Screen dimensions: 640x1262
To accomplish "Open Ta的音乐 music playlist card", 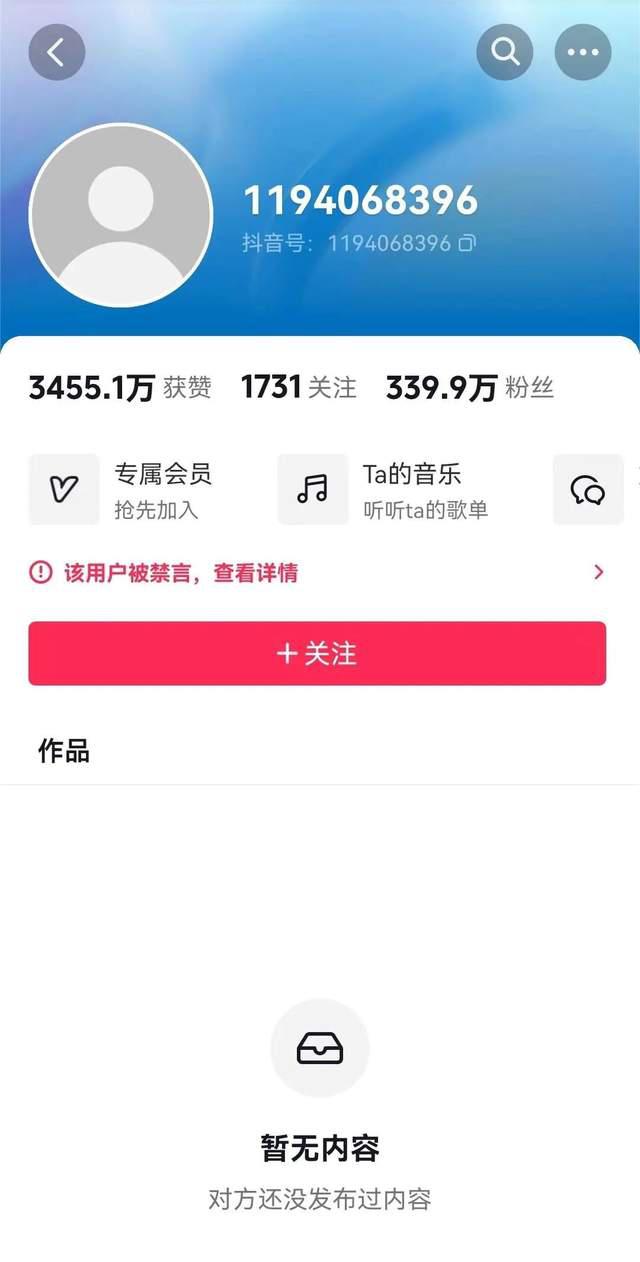I will (384, 490).
